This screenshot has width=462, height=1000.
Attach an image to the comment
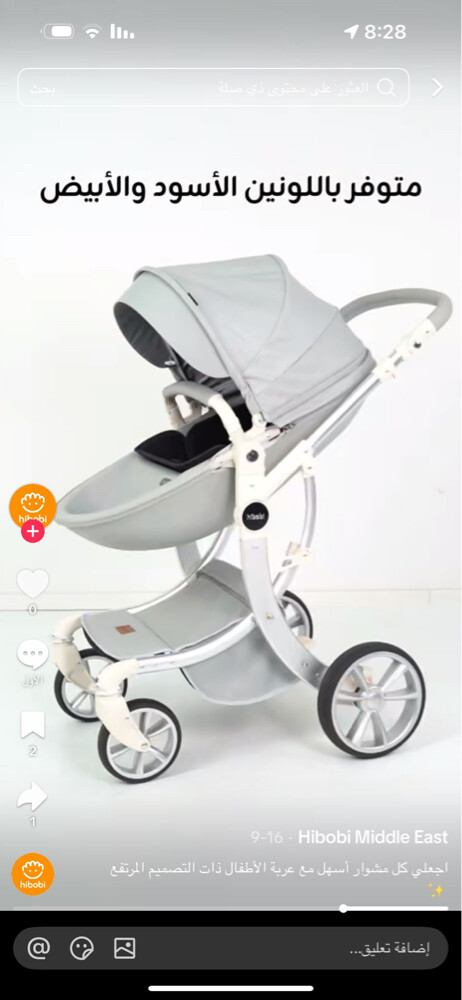124,948
